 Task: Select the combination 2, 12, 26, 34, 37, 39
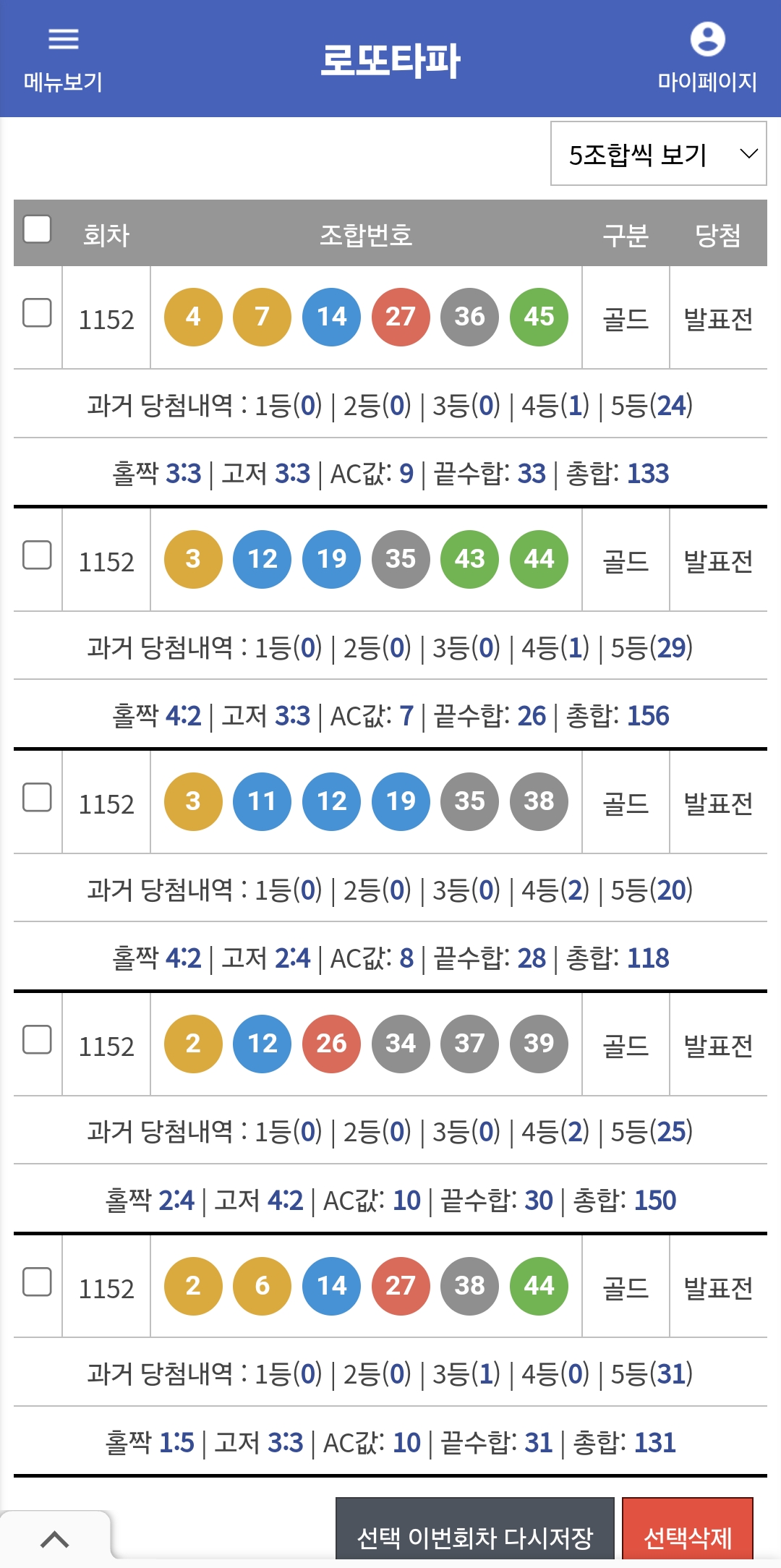point(37,1039)
